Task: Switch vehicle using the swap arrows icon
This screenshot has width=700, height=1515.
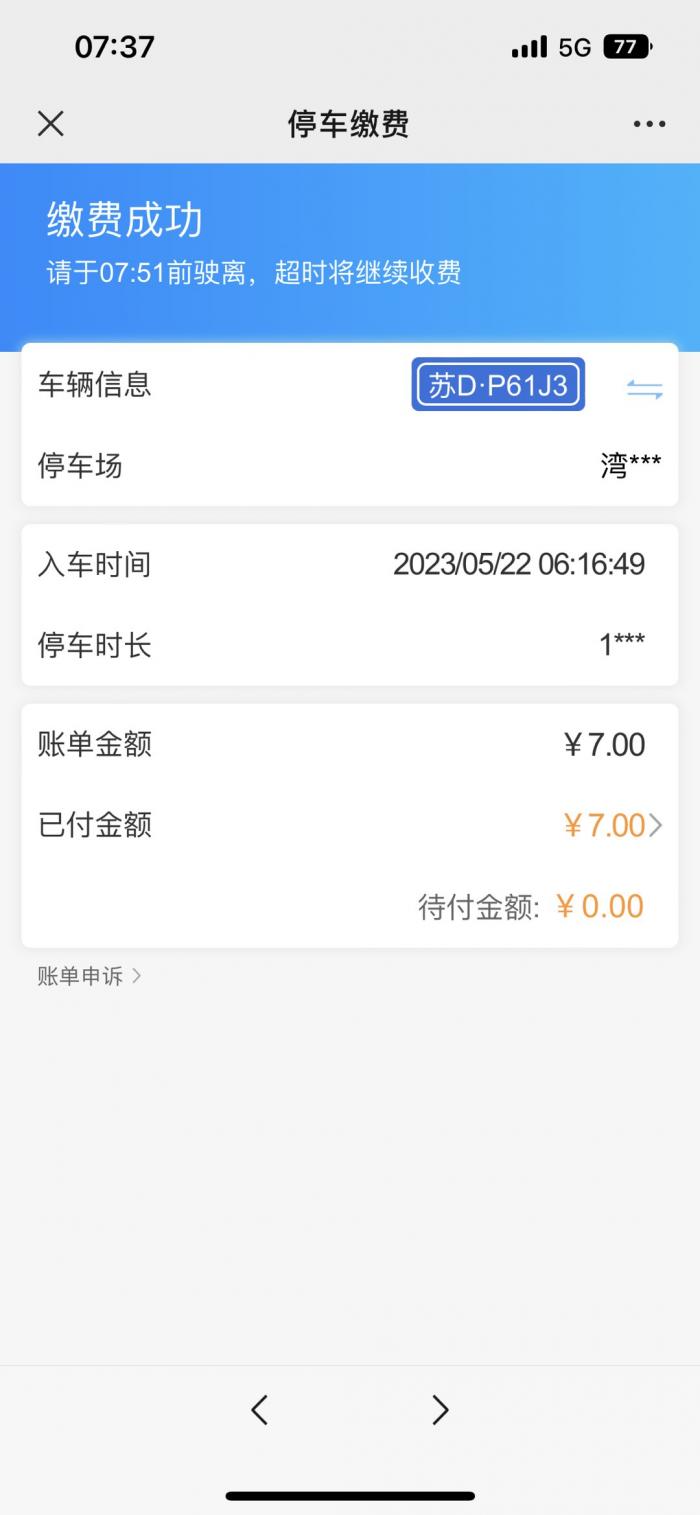Action: click(644, 388)
